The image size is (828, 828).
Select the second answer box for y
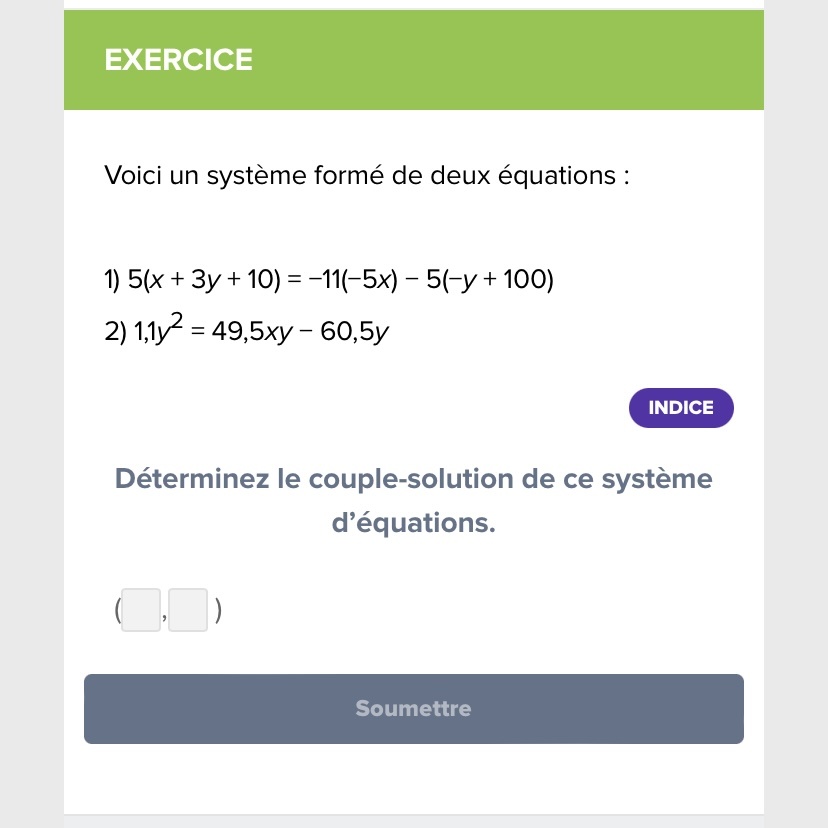[188, 611]
